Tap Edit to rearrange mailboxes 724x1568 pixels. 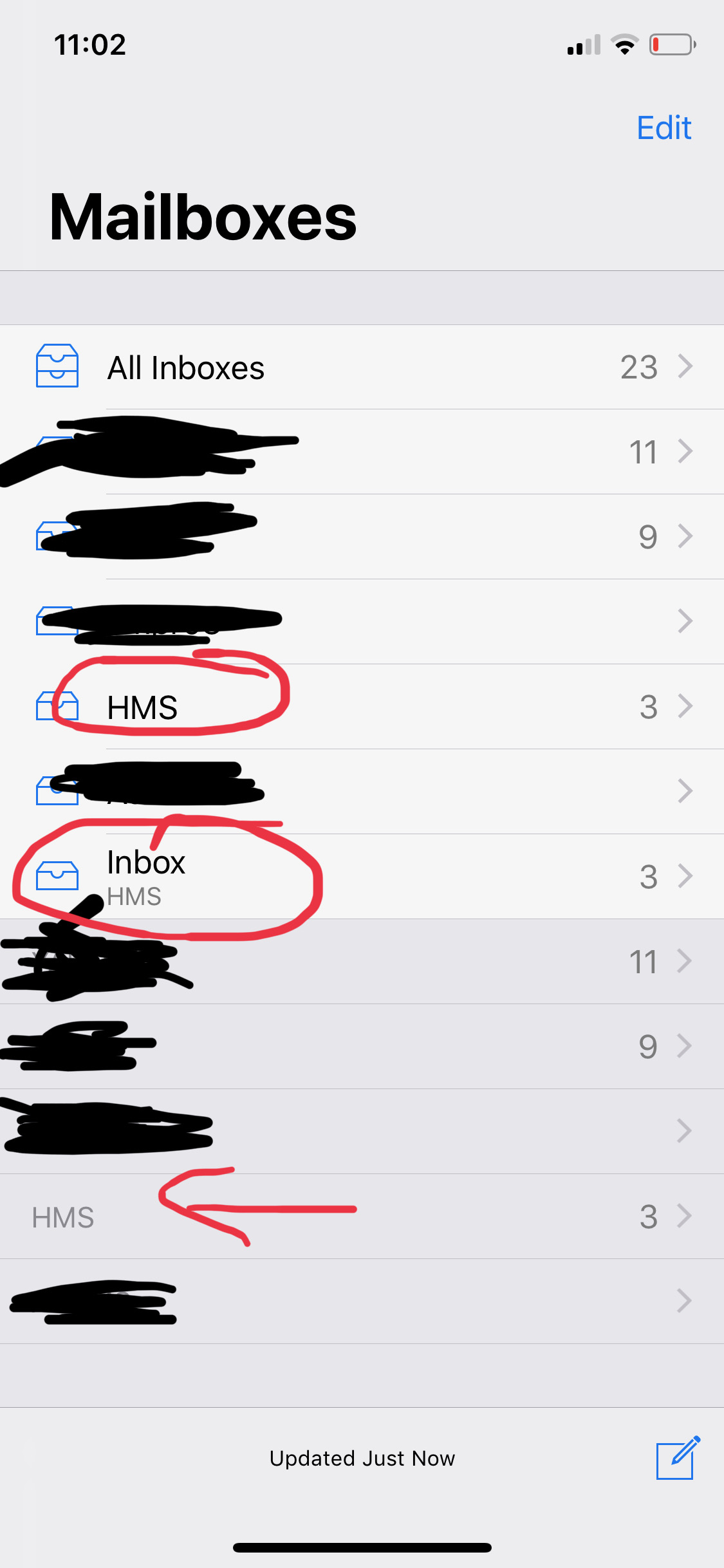(664, 128)
